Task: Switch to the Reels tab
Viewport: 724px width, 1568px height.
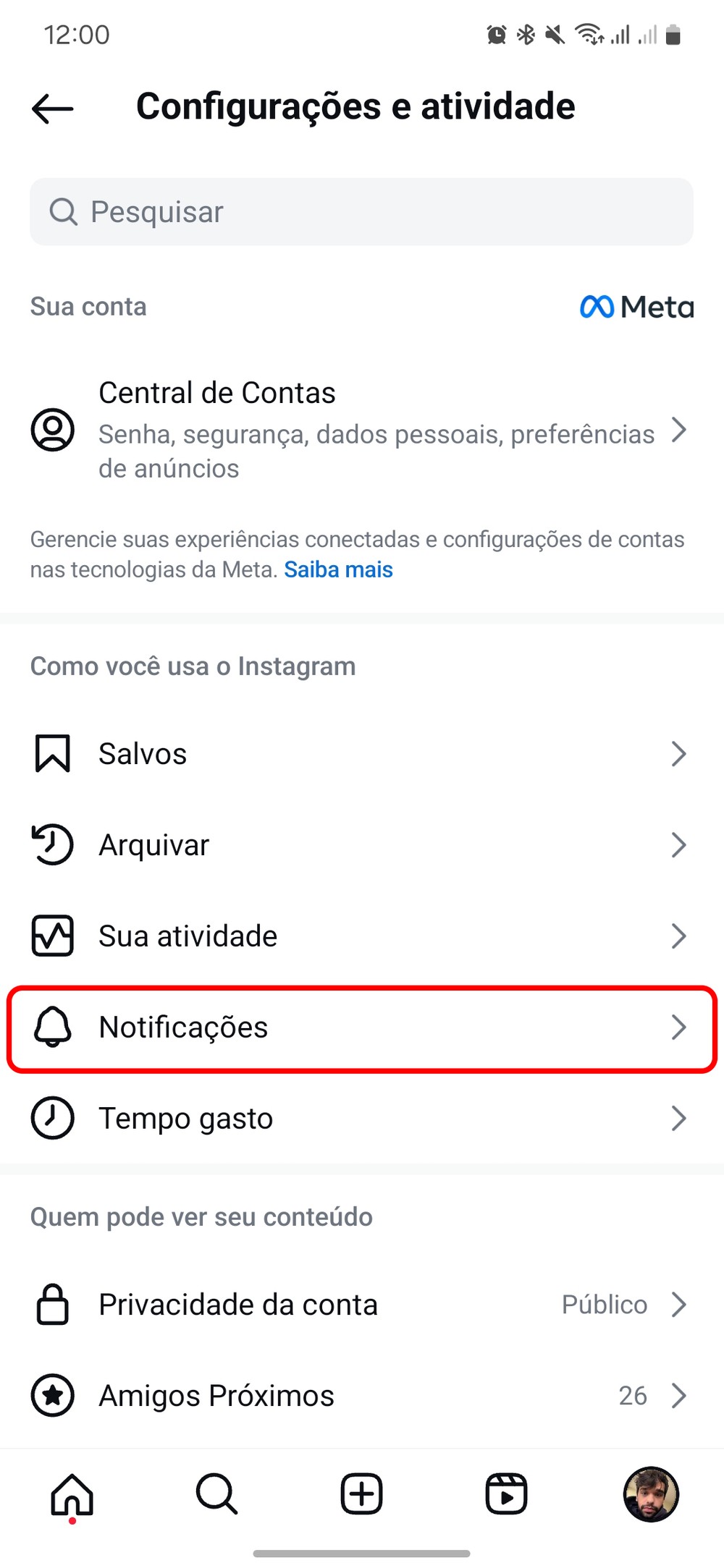Action: [506, 1494]
